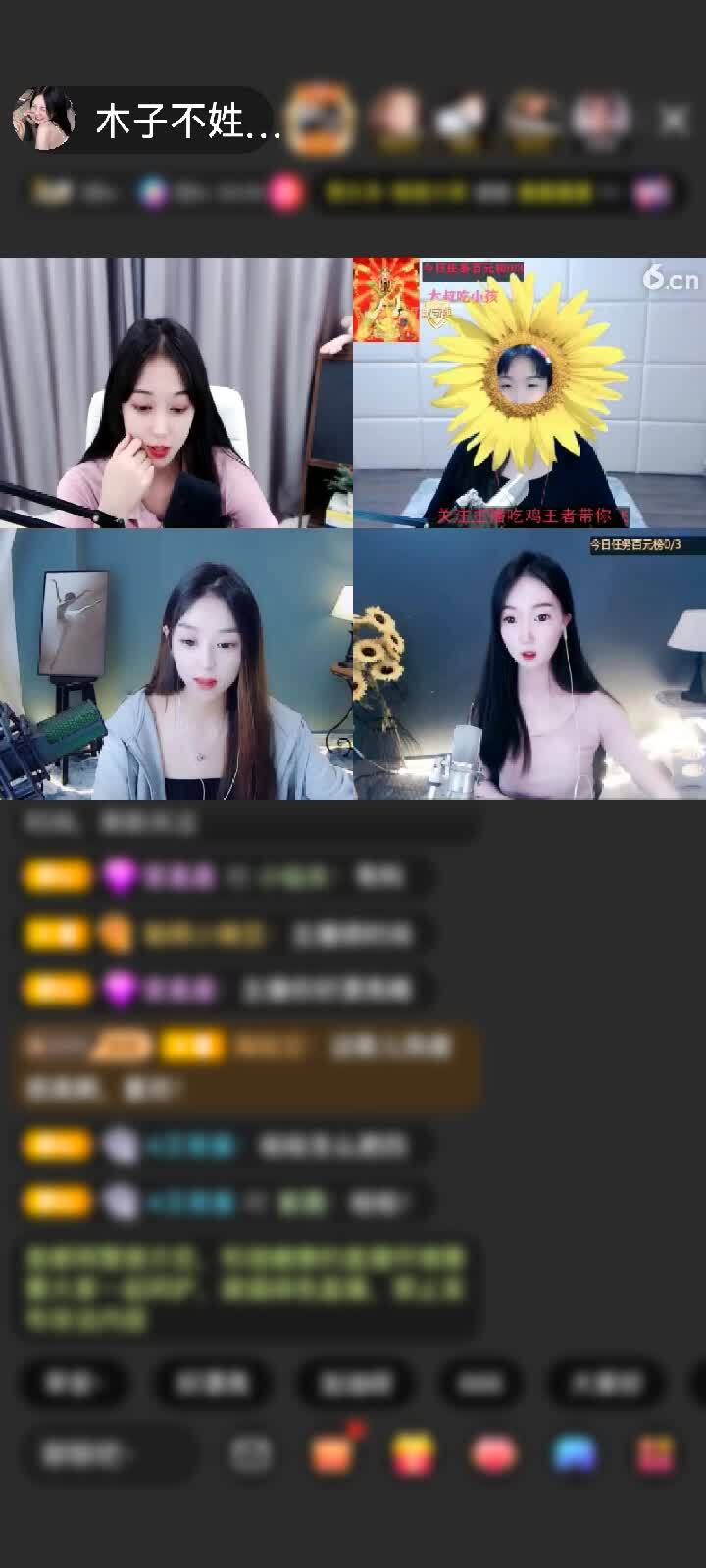Screen dimensions: 706x1568
Task: Select the first quick-reply chip above chat input
Action: [75, 1383]
